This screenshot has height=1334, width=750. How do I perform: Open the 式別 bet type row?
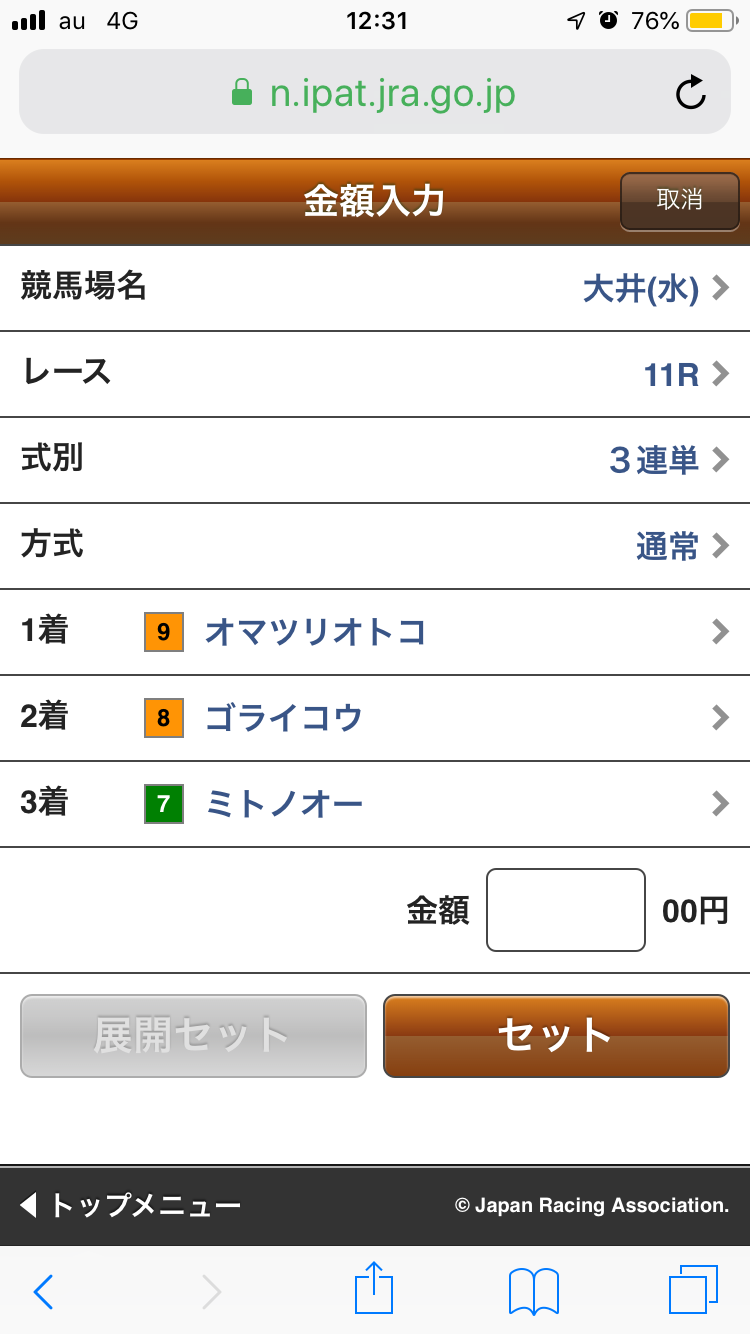(x=375, y=460)
